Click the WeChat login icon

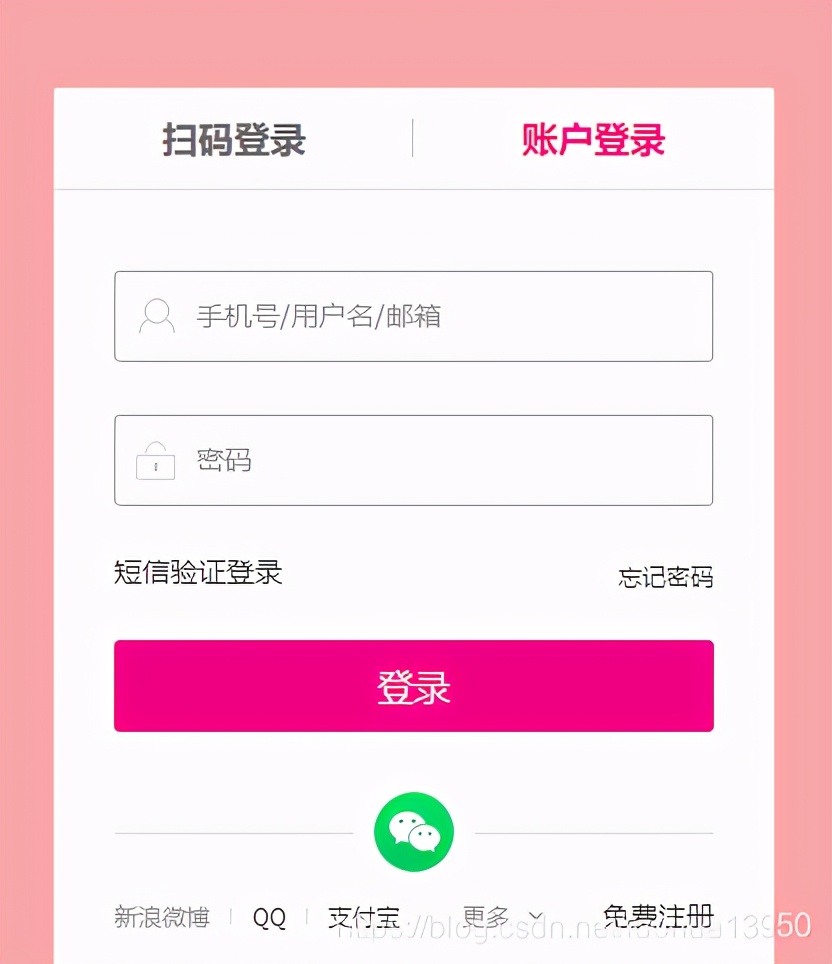(414, 832)
